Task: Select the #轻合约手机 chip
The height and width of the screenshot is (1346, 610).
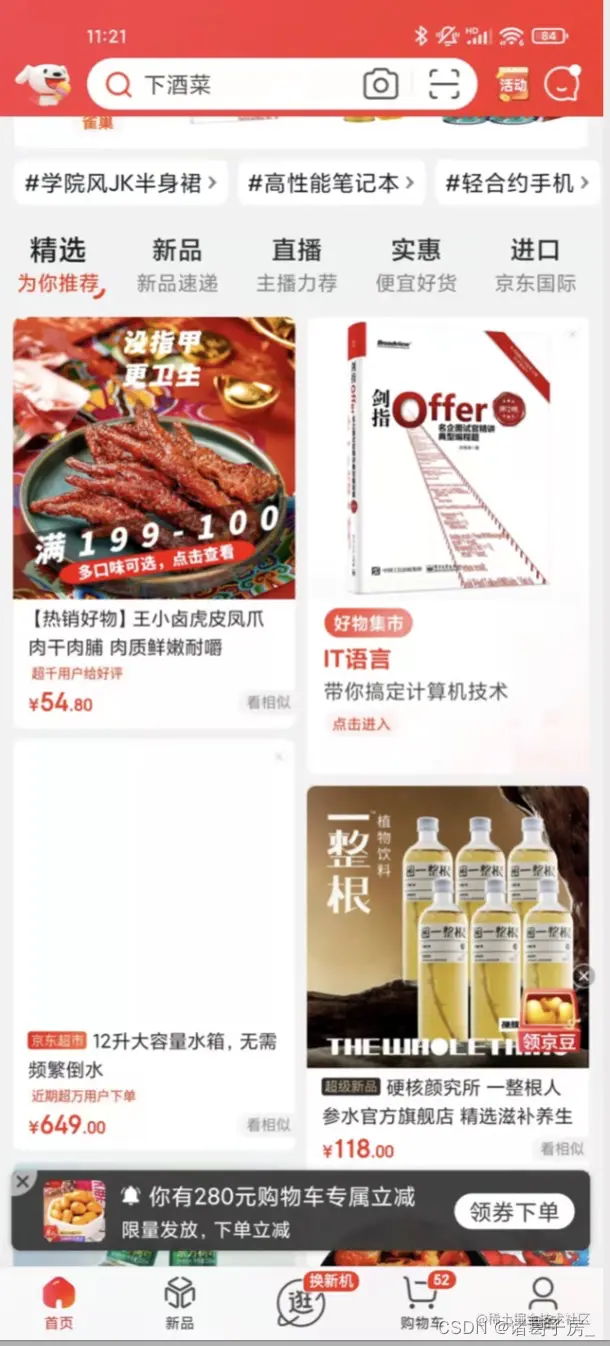Action: (517, 183)
